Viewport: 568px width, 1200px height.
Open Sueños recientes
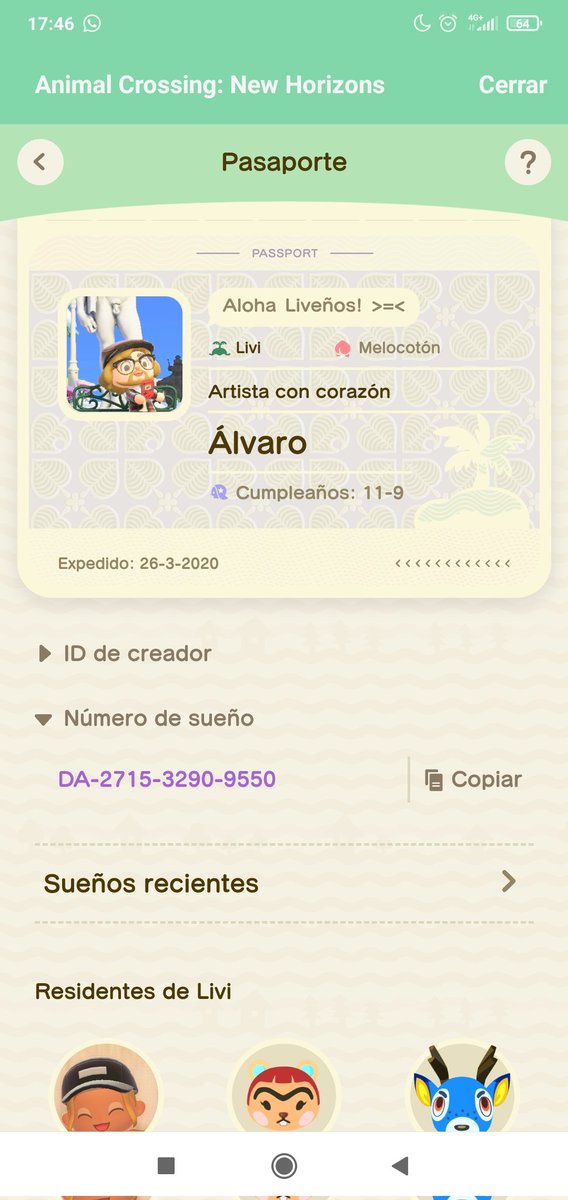coord(284,883)
